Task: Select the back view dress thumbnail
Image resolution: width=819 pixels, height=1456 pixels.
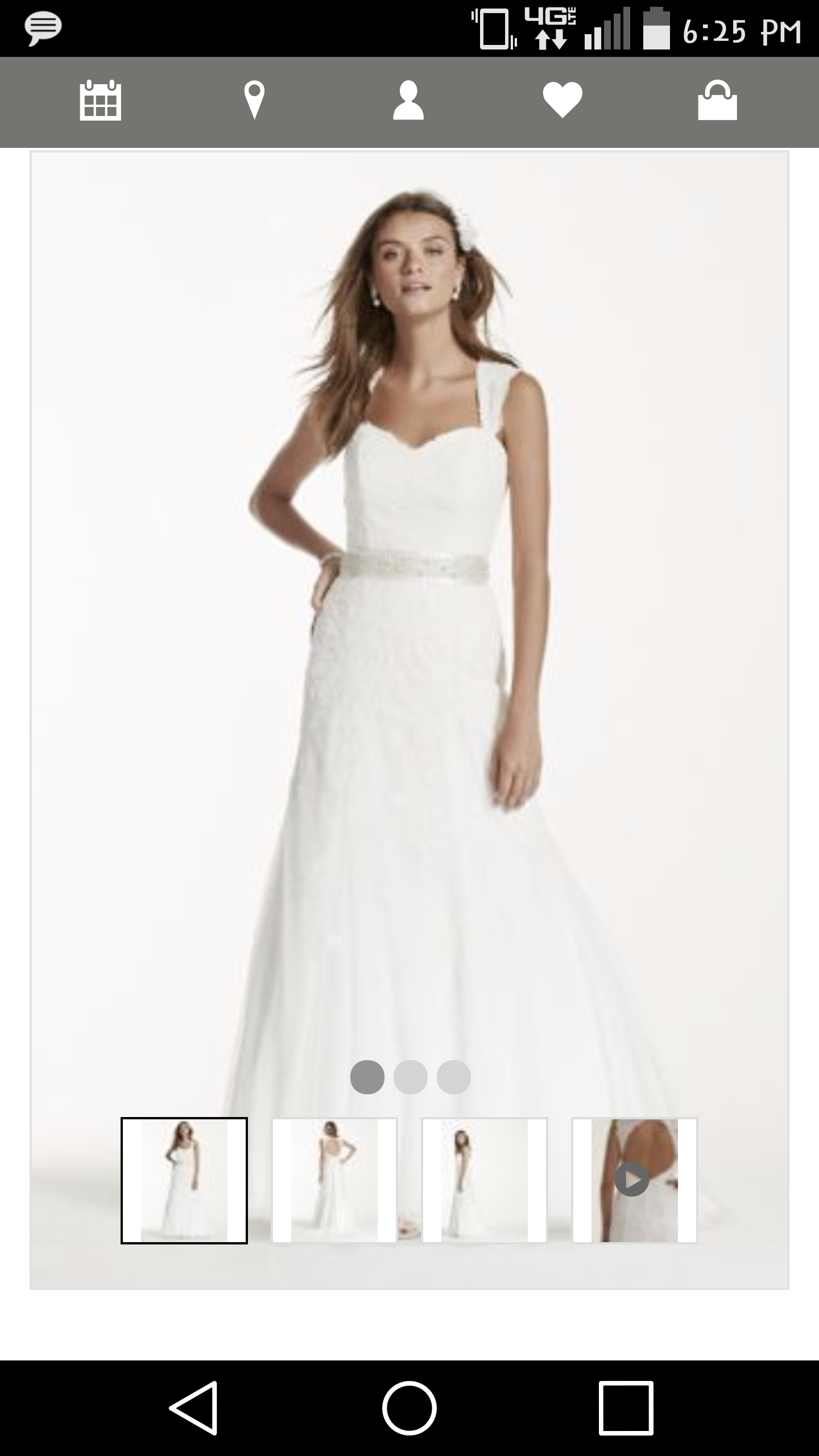Action: [334, 1181]
